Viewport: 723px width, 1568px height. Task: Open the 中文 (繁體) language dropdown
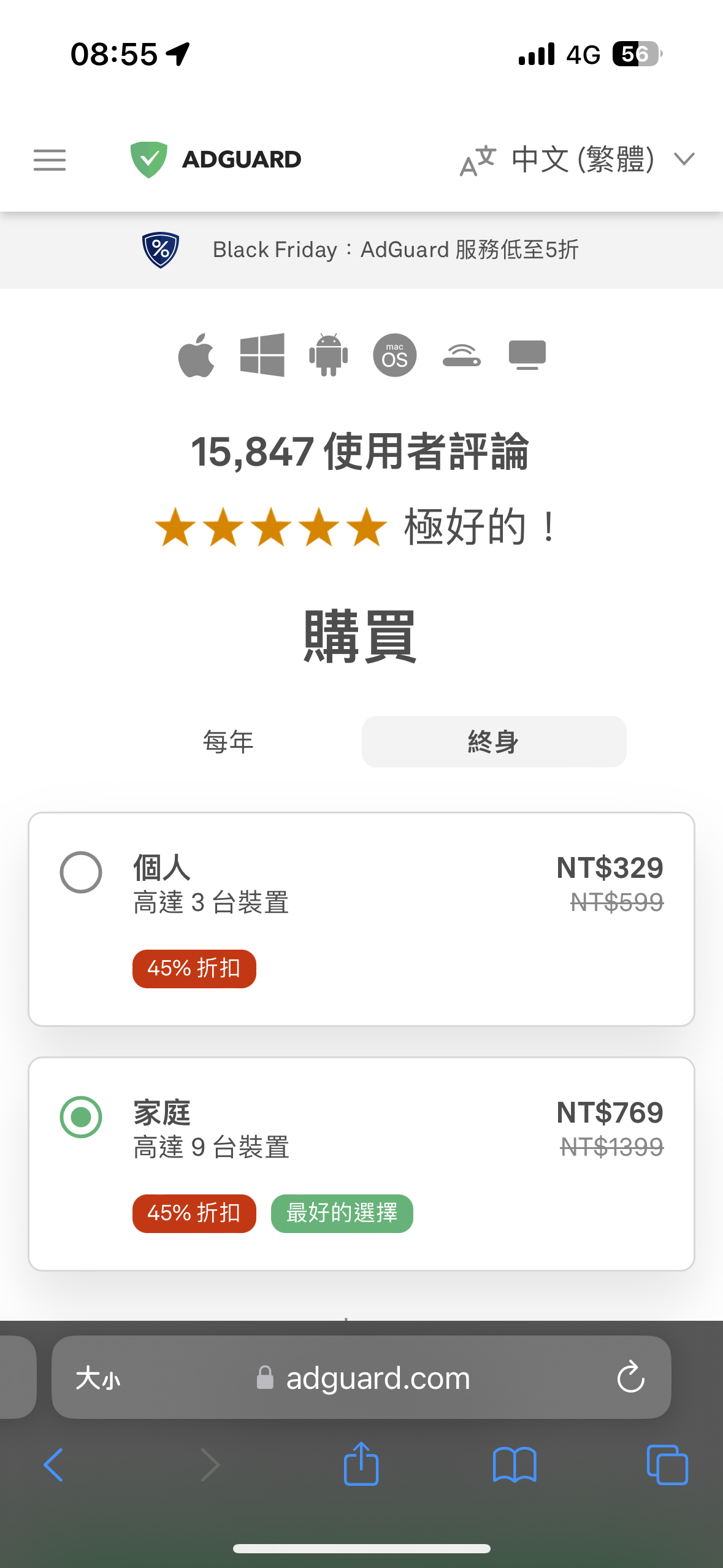pos(577,160)
